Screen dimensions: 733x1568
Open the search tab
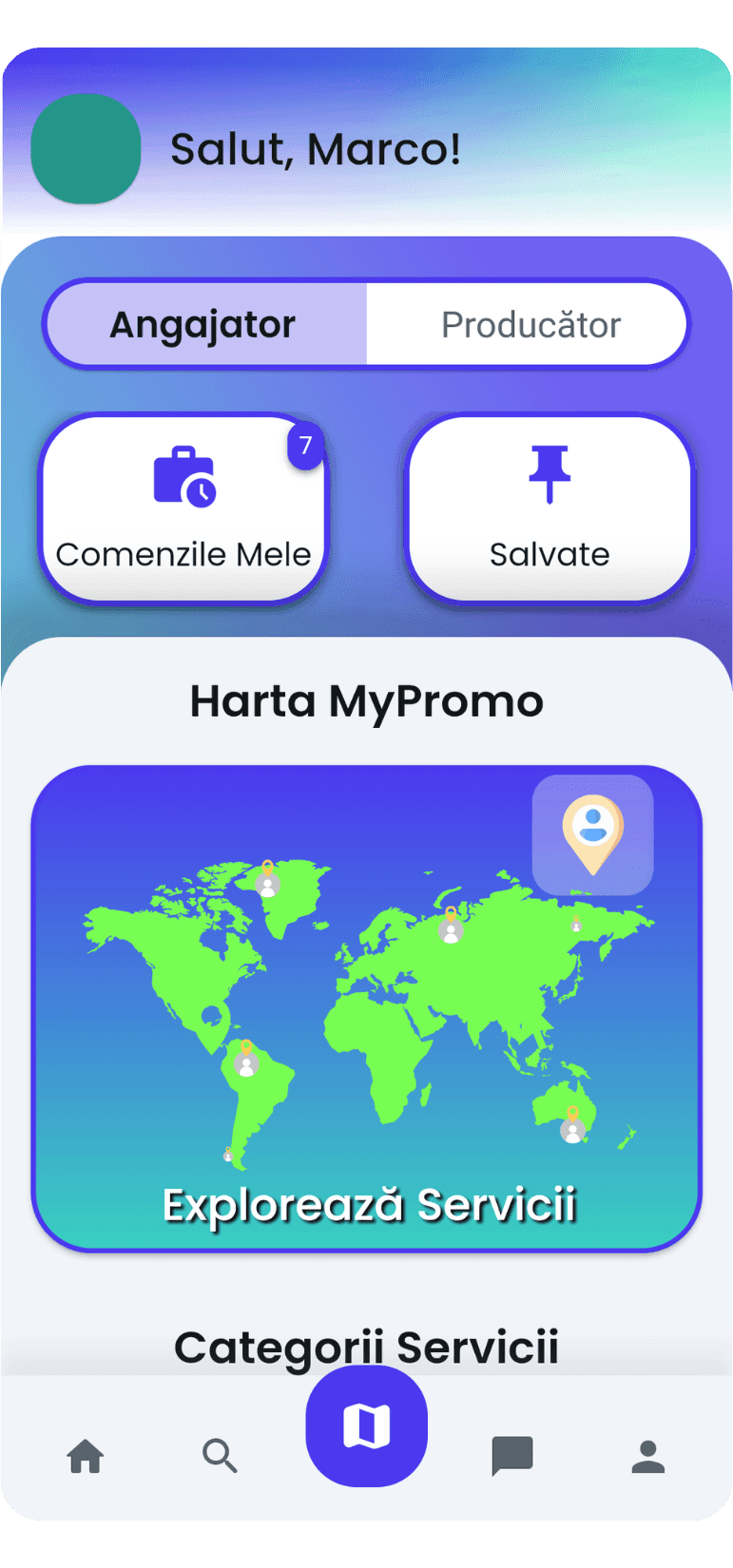[x=220, y=1456]
